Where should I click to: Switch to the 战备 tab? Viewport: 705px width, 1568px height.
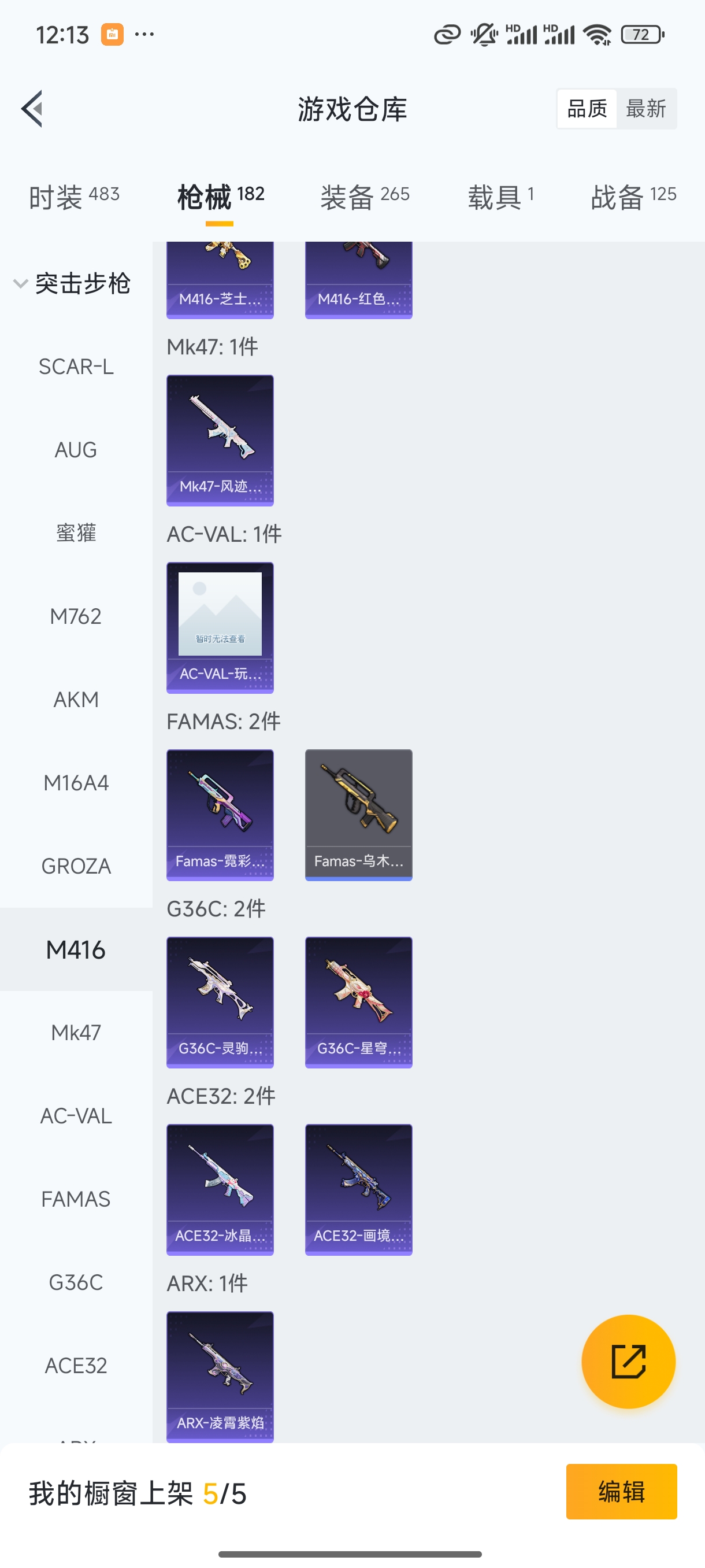coord(633,197)
